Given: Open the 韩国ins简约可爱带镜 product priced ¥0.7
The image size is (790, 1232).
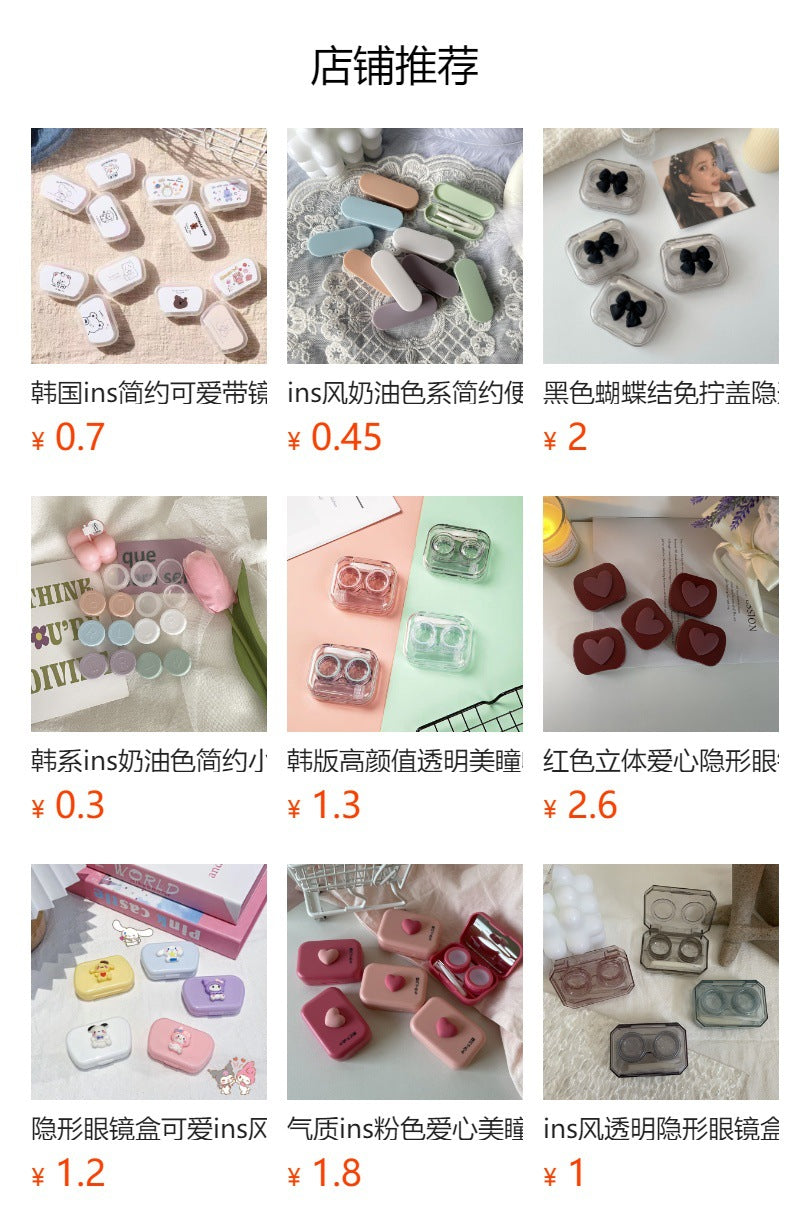Looking at the screenshot, I should pyautogui.click(x=148, y=246).
